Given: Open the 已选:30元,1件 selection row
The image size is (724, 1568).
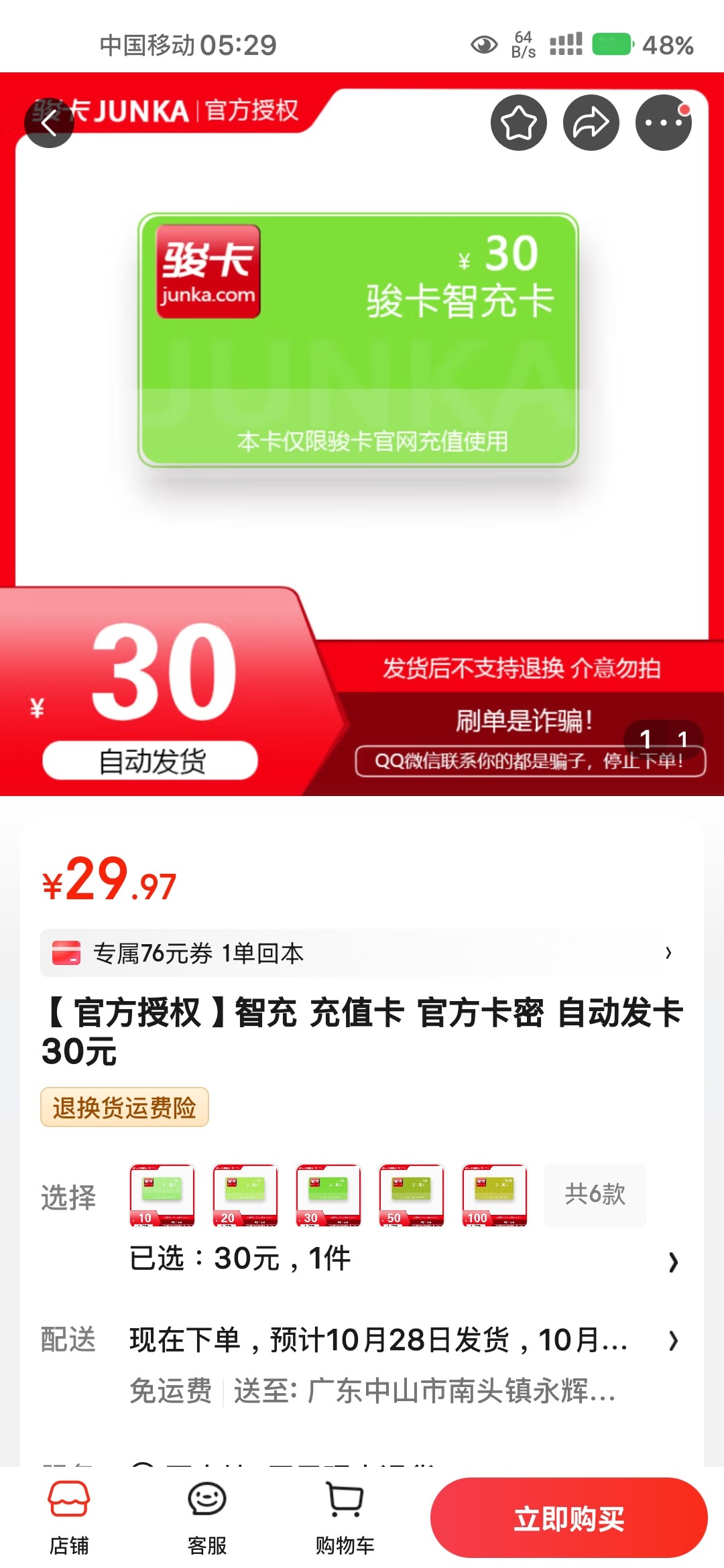Looking at the screenshot, I should (402, 1259).
